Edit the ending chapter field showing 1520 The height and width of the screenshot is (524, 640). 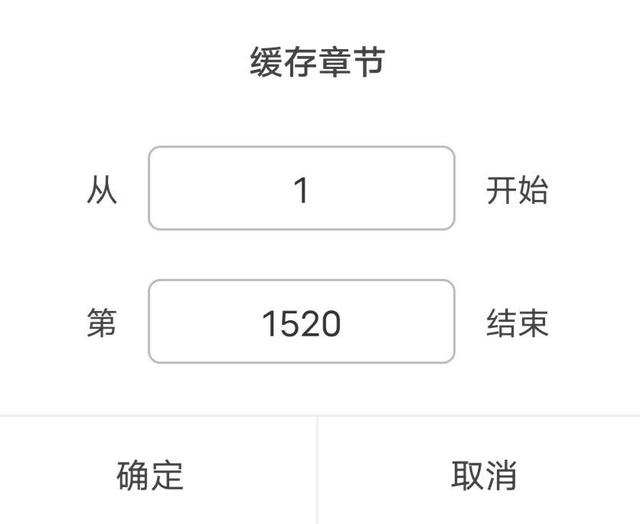tap(301, 322)
